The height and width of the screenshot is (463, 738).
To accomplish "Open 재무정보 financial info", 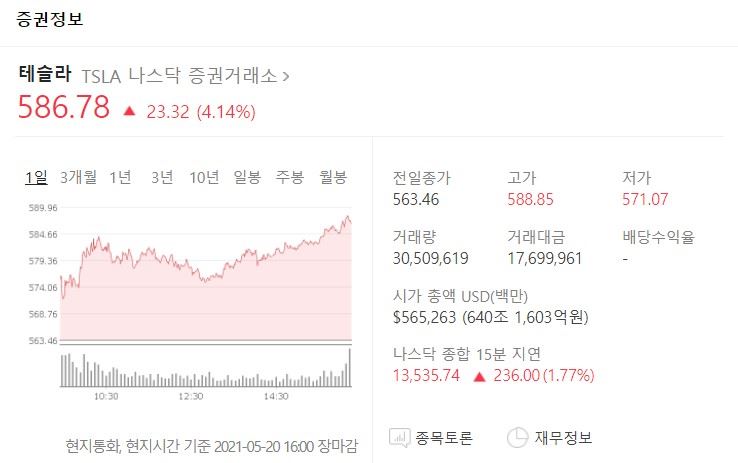I will coord(550,438).
